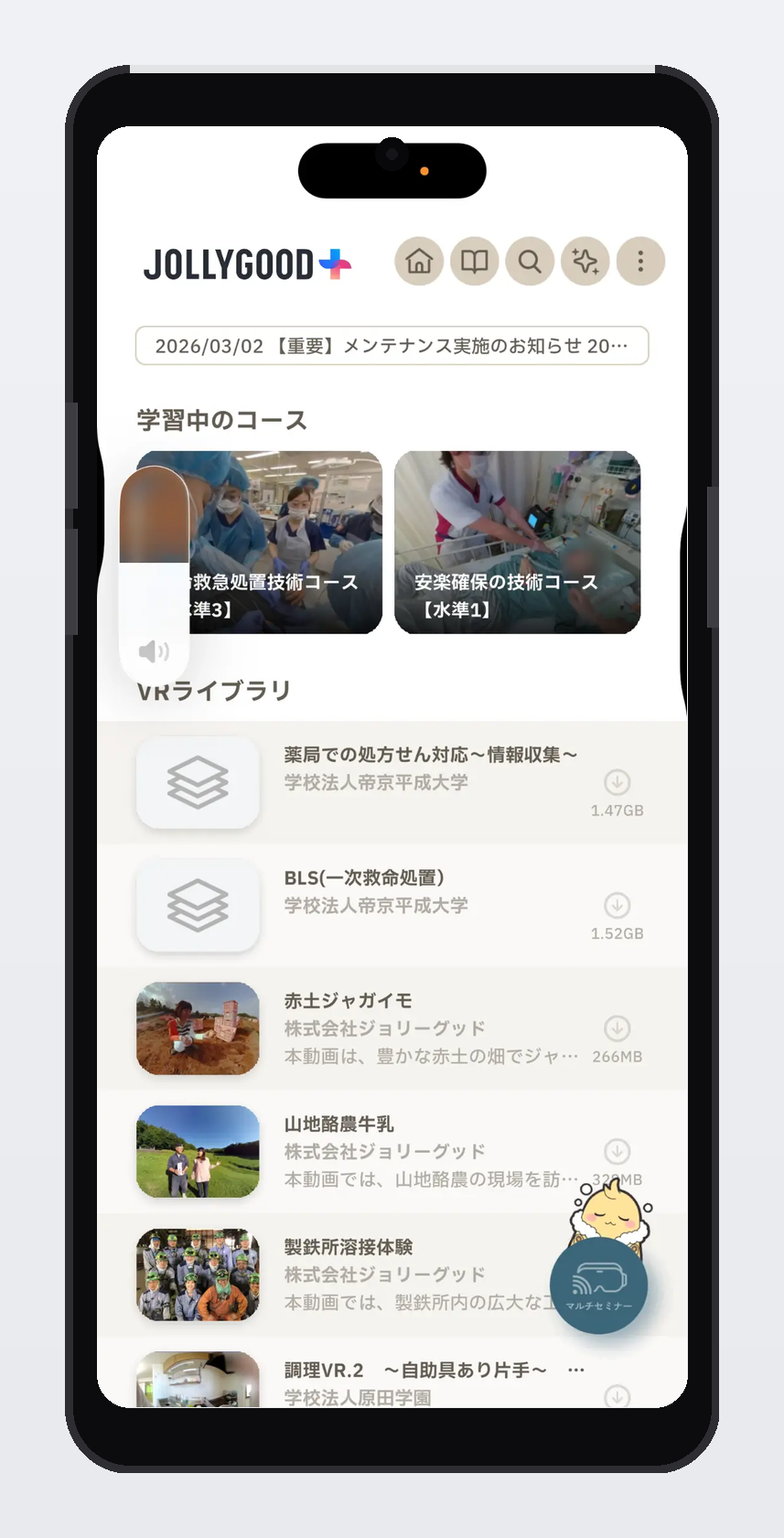The image size is (784, 1538).
Task: View the 製鉄所溶接体験 thumbnail
Action: click(198, 1274)
